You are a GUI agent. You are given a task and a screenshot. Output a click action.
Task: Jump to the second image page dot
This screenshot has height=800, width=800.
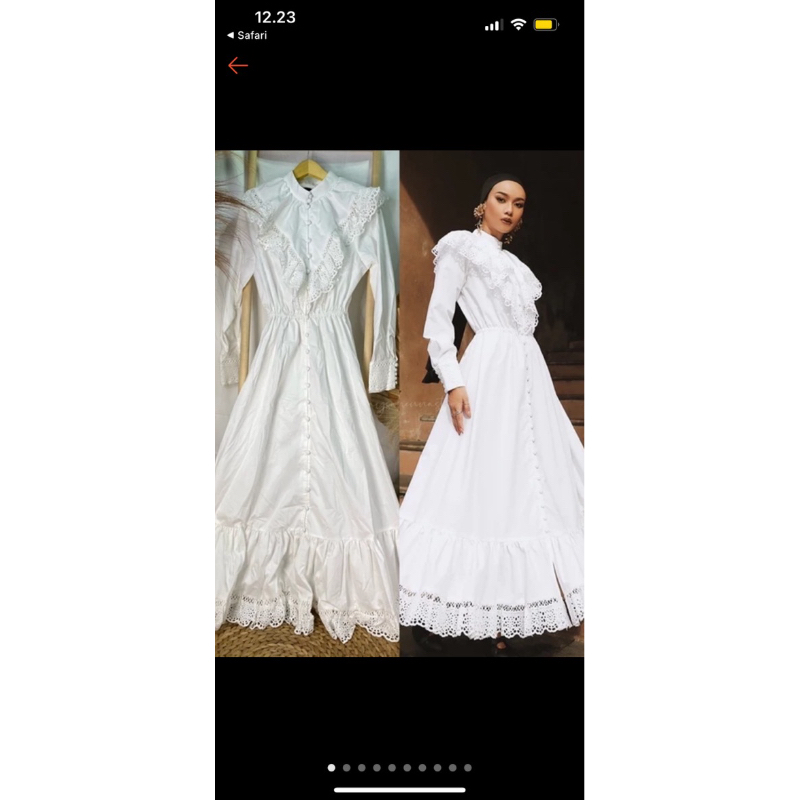click(347, 768)
